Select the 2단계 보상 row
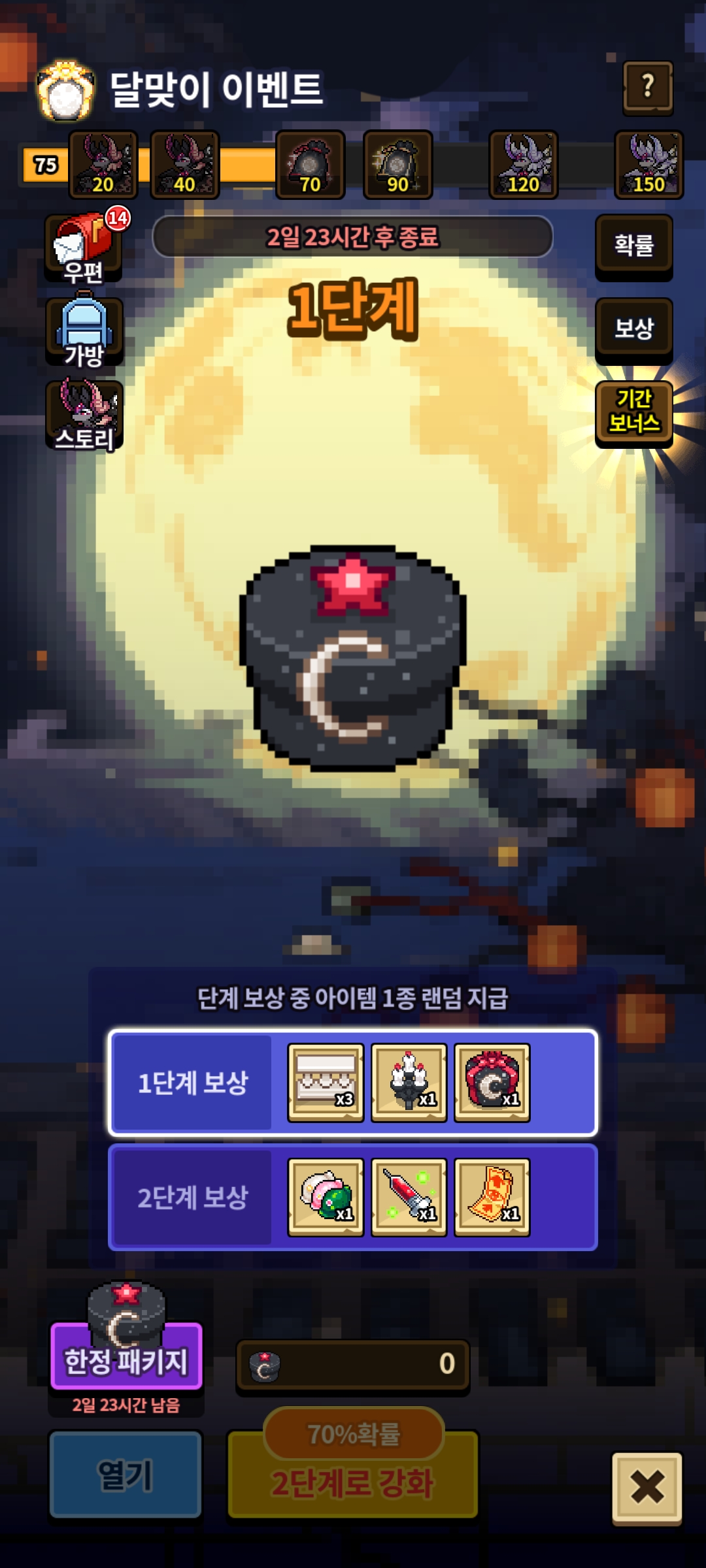 (353, 1198)
